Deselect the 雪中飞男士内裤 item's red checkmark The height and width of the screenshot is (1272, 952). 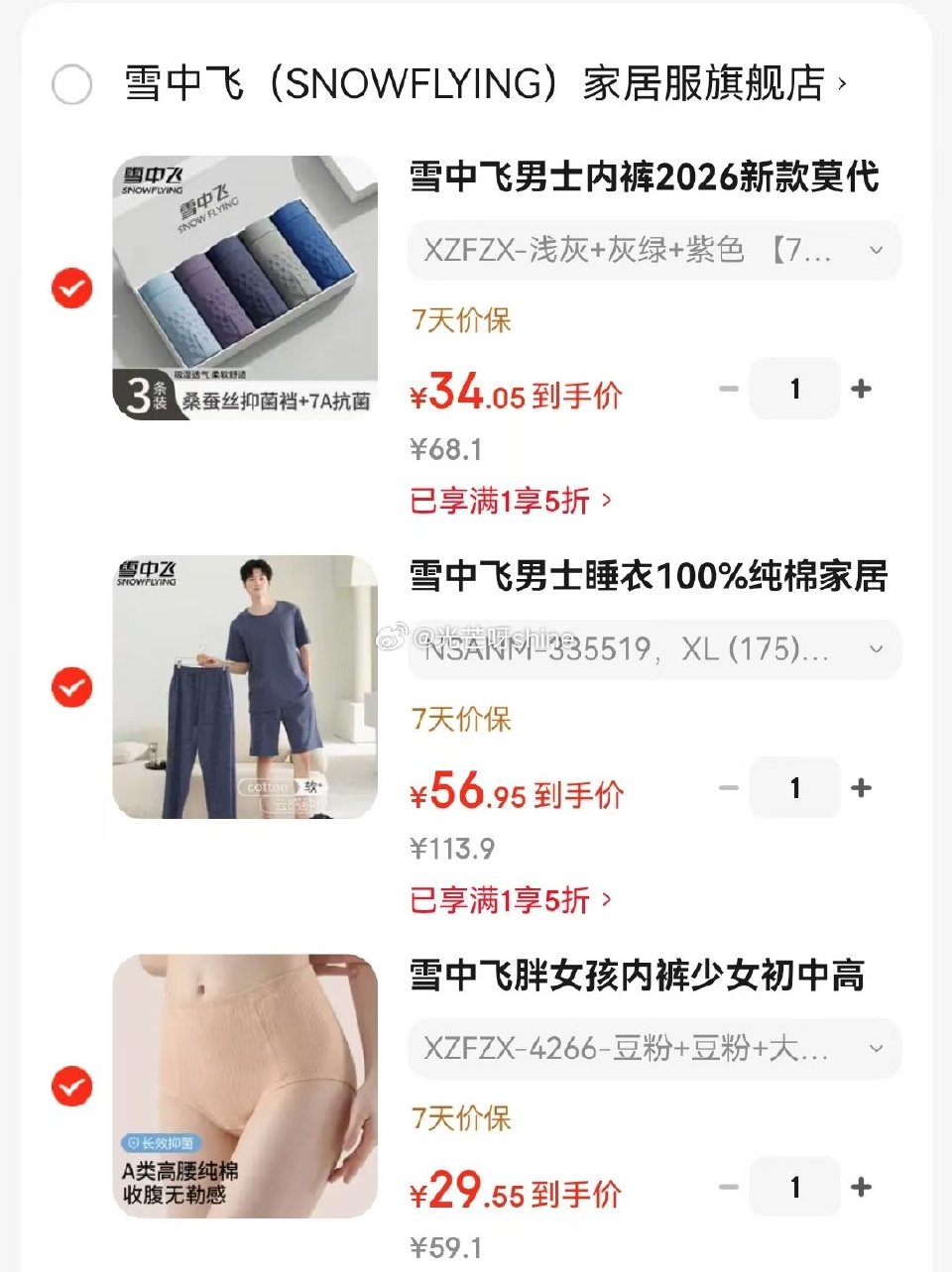70,289
